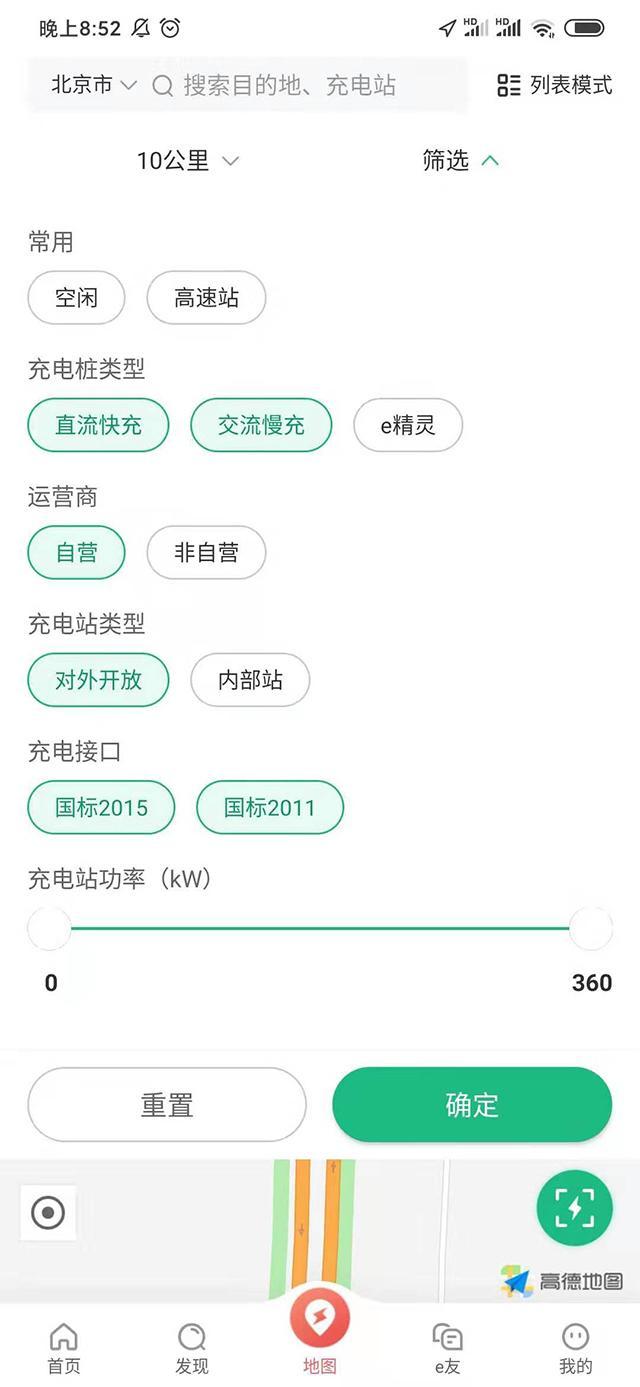Deselect the 直流快充 chip

click(x=98, y=425)
